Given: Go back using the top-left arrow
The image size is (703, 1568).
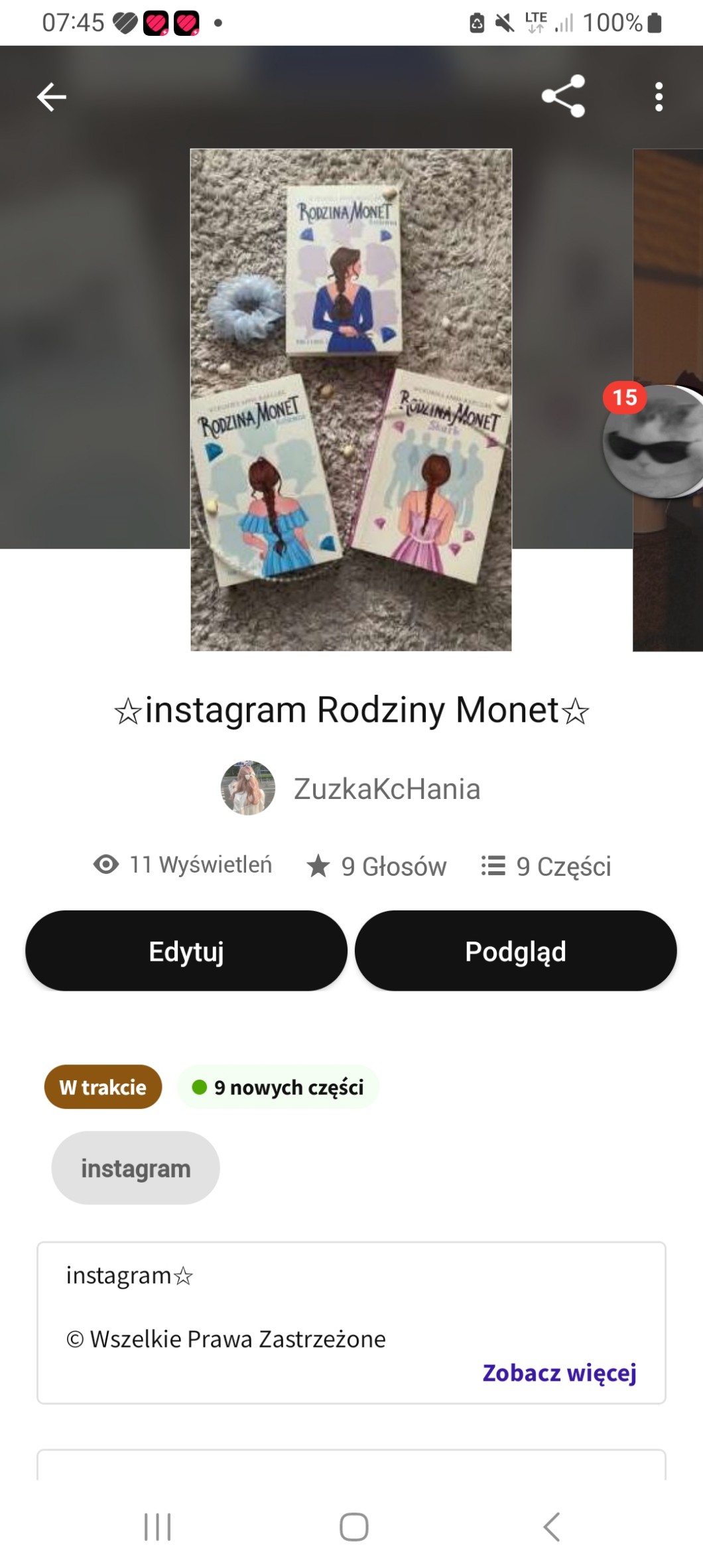Looking at the screenshot, I should (52, 97).
